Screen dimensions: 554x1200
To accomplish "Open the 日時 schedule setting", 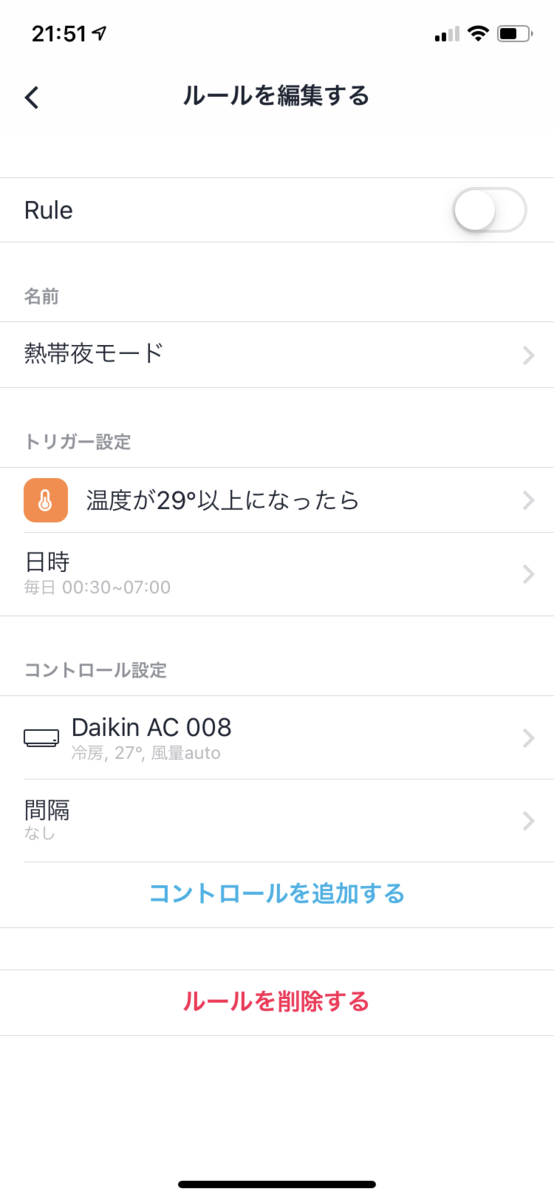I will [277, 574].
